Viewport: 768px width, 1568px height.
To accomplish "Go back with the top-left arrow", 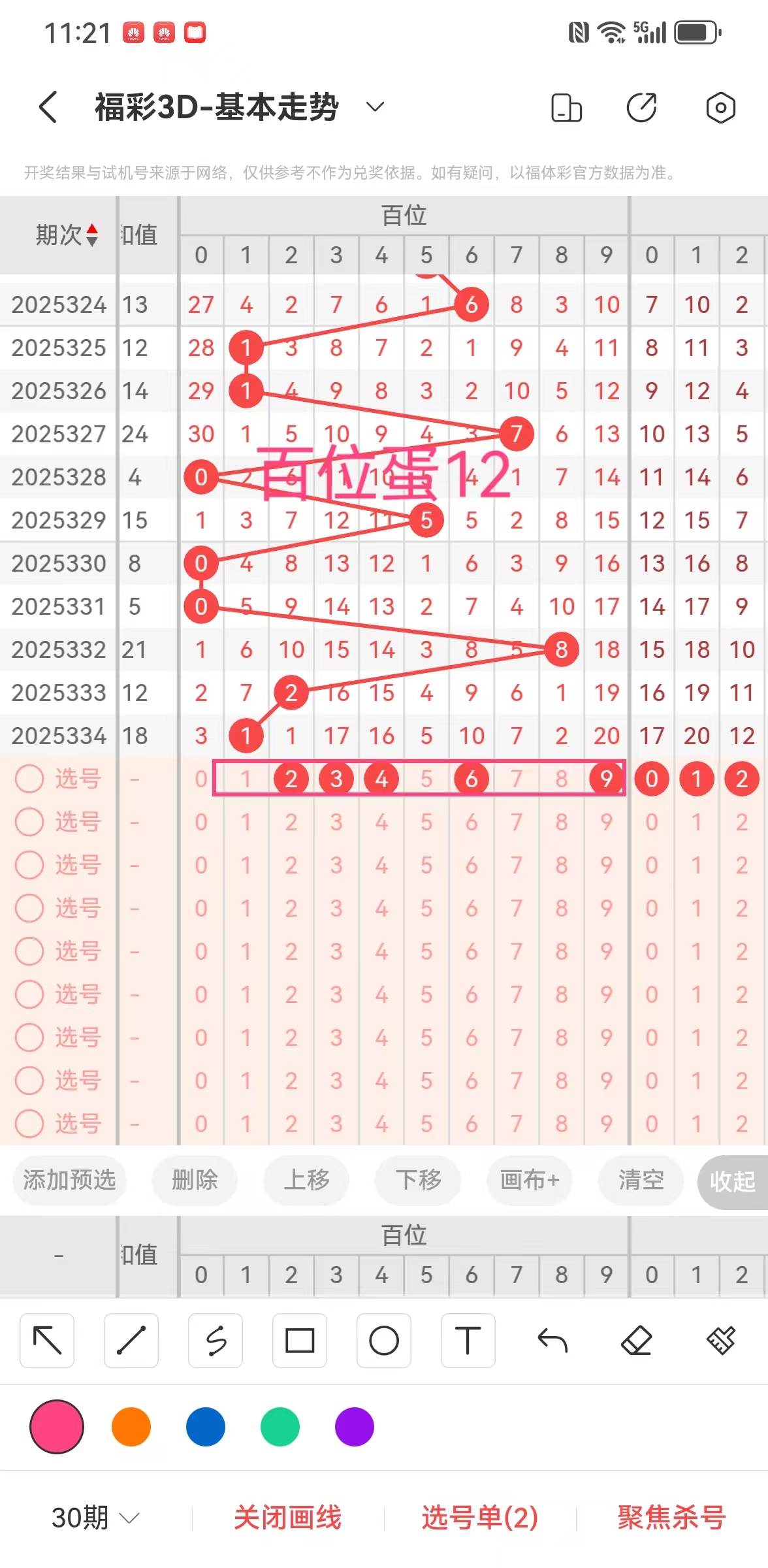I will [48, 106].
